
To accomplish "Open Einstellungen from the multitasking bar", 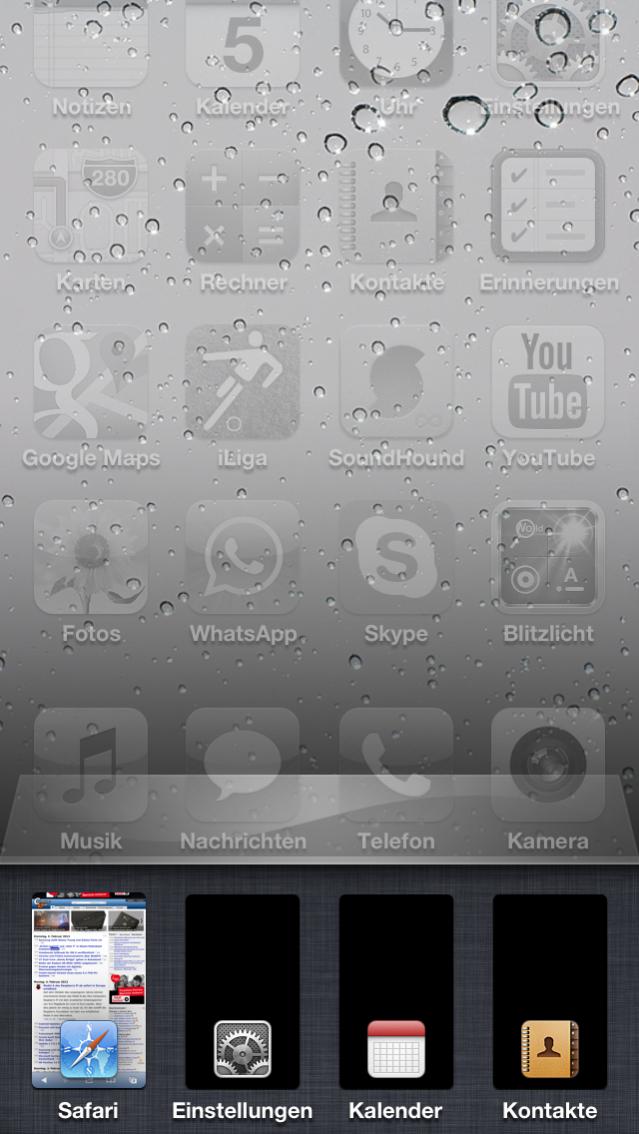I will 242,990.
